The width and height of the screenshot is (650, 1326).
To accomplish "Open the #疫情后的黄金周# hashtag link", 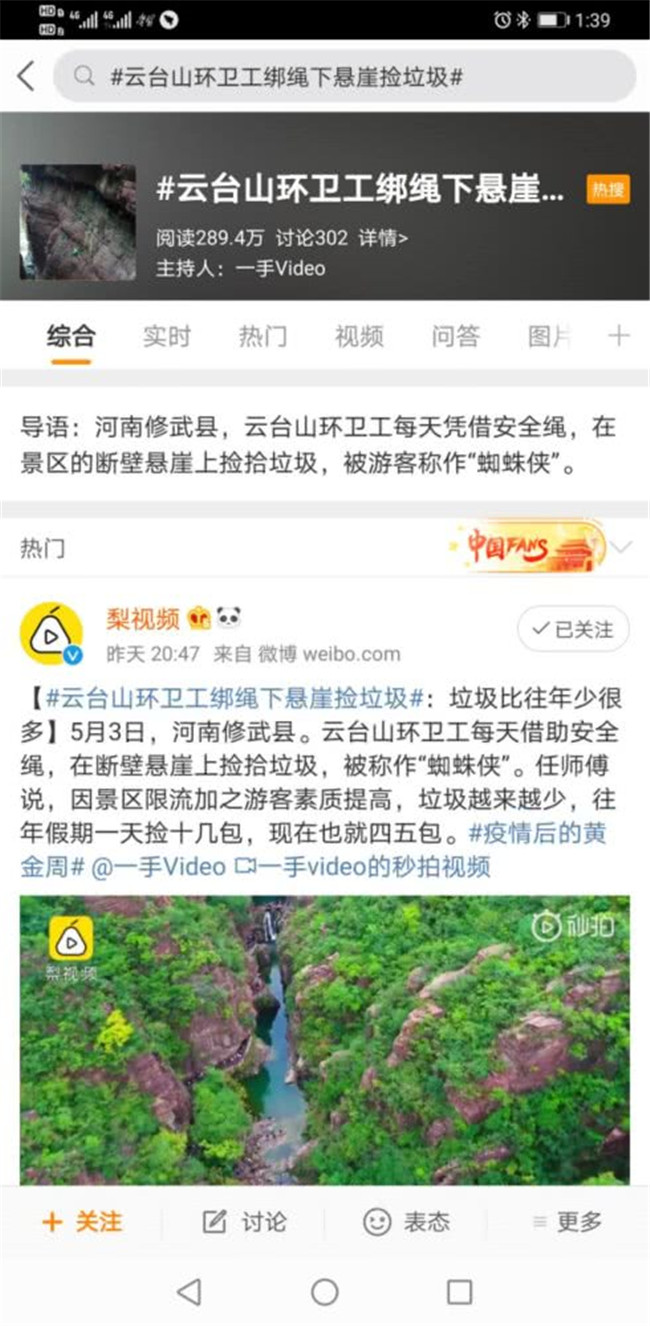I will coord(538,833).
